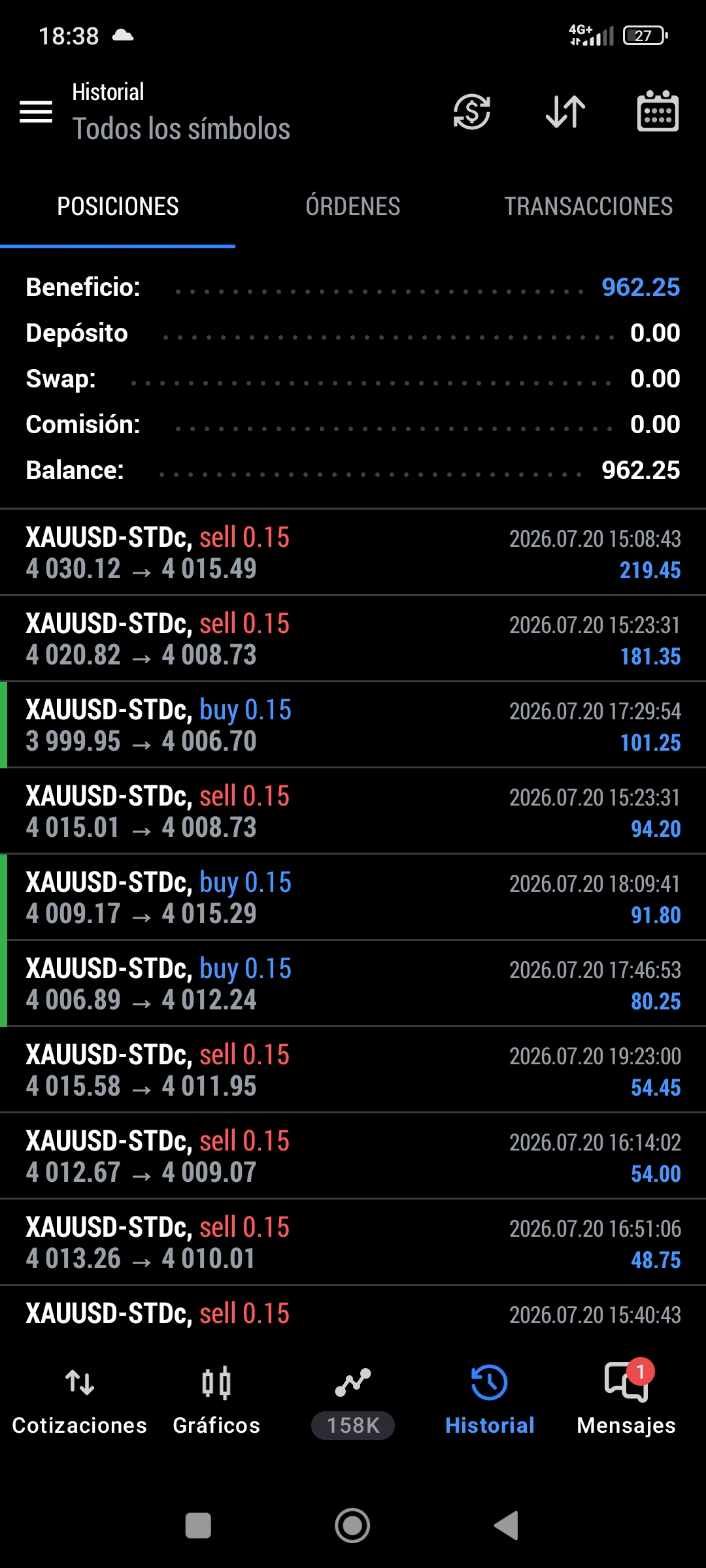Tap the system back button
706x1568 pixels.
(507, 1526)
